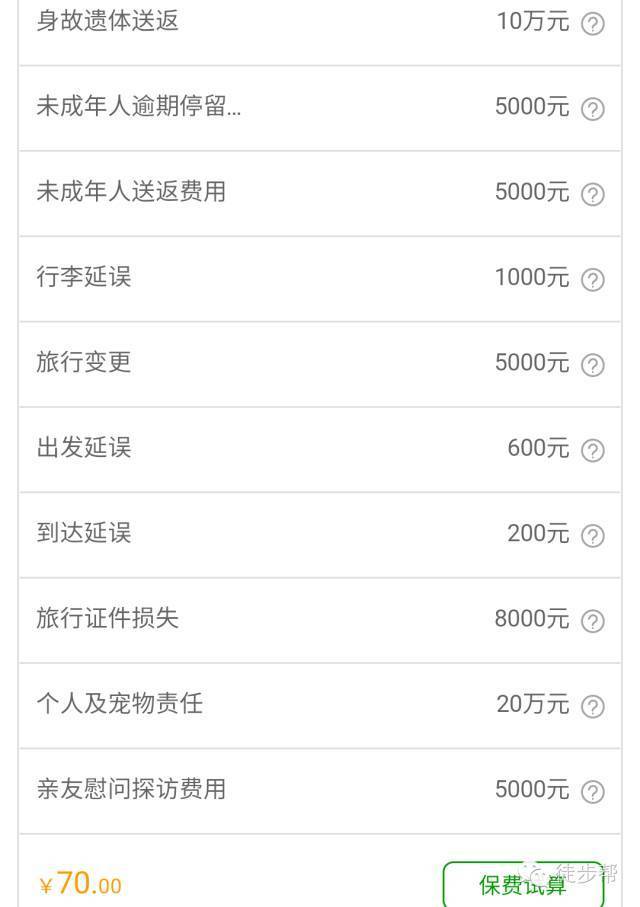640x907 pixels.
Task: View the 旅行变更 coverage explanation
Action: (x=593, y=365)
